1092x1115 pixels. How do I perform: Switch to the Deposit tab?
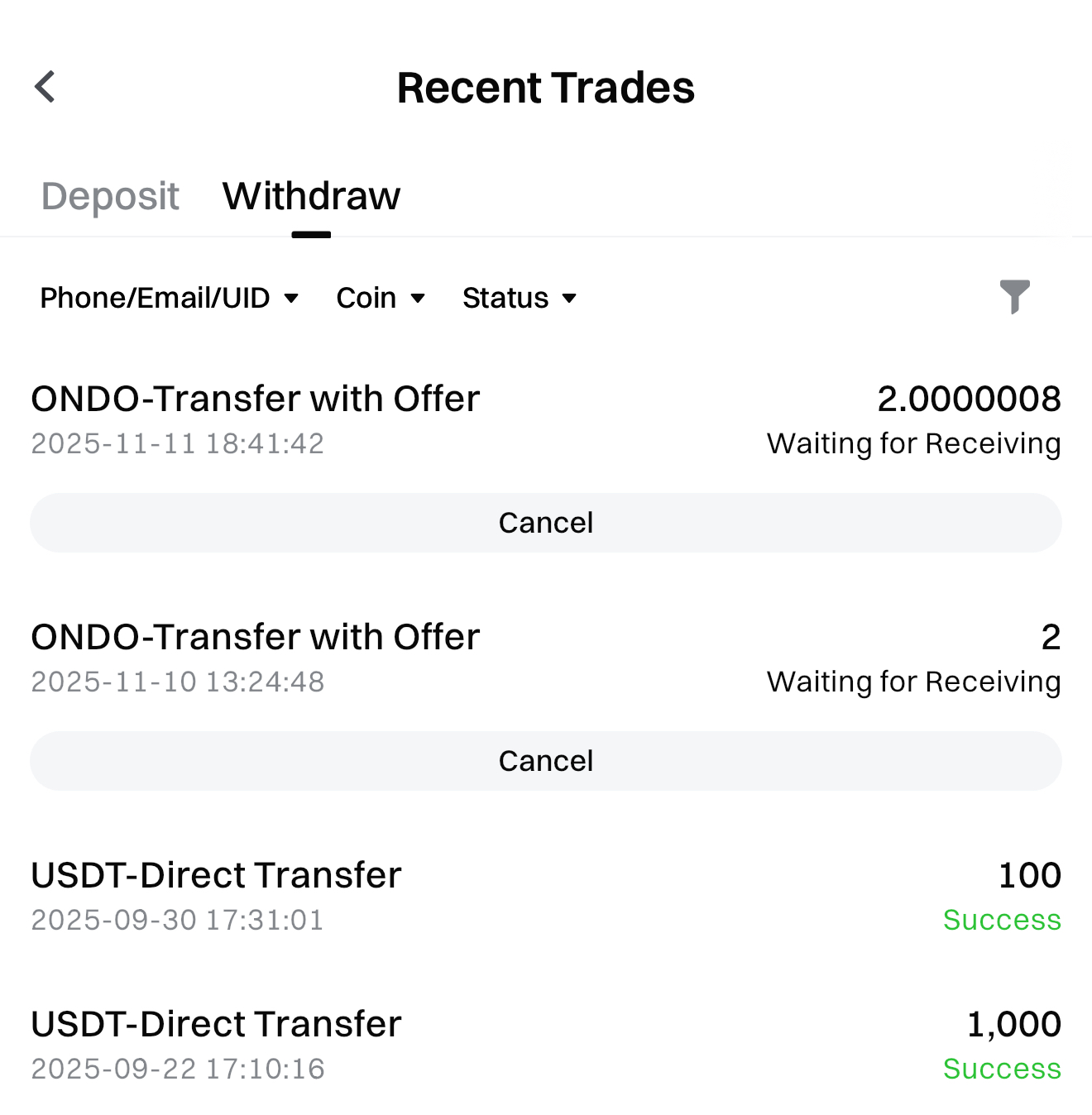(x=110, y=196)
